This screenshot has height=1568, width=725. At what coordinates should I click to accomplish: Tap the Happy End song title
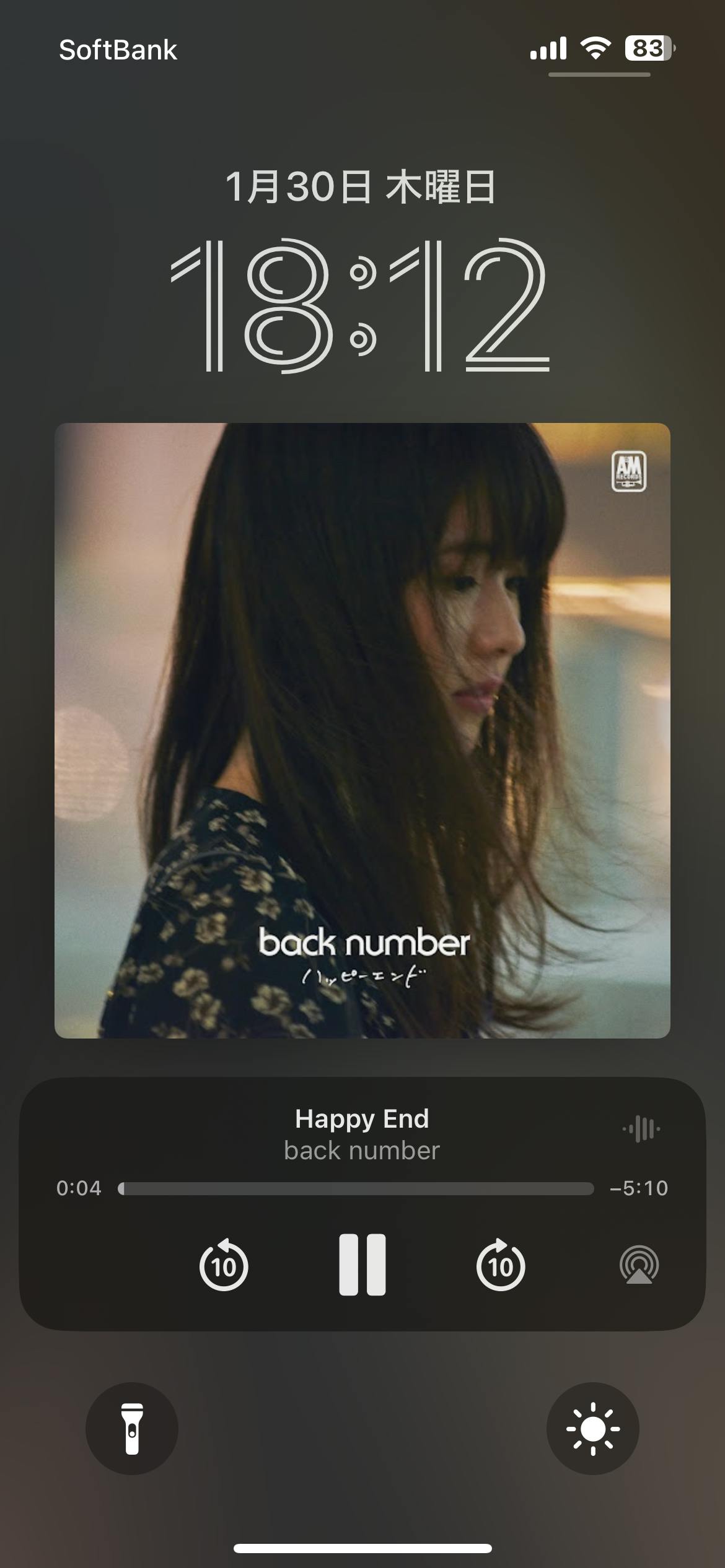pos(362,1119)
